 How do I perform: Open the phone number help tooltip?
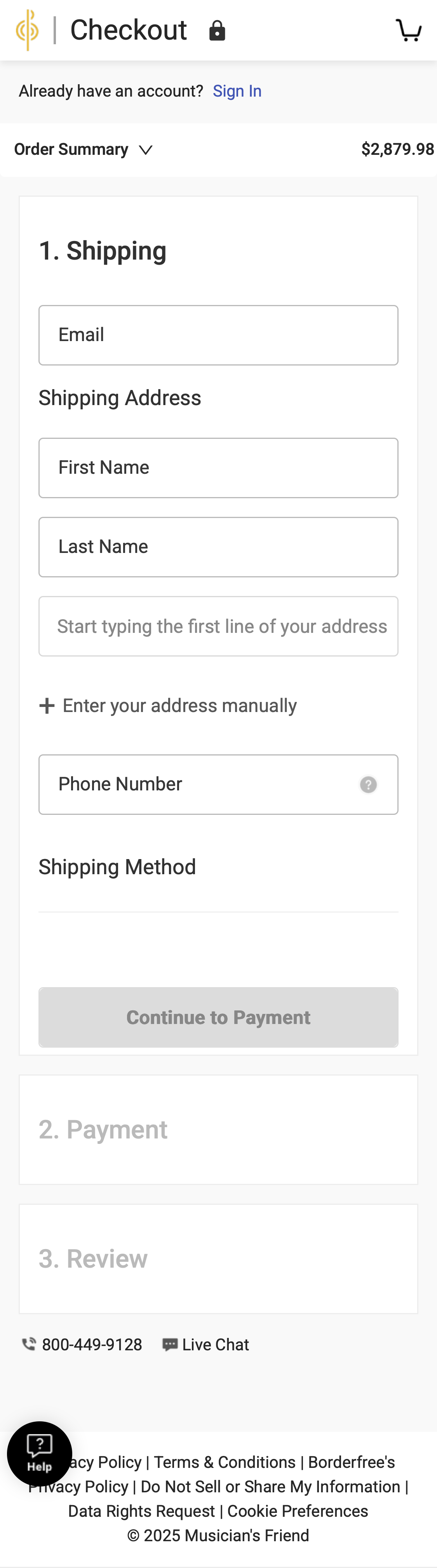pos(368,785)
